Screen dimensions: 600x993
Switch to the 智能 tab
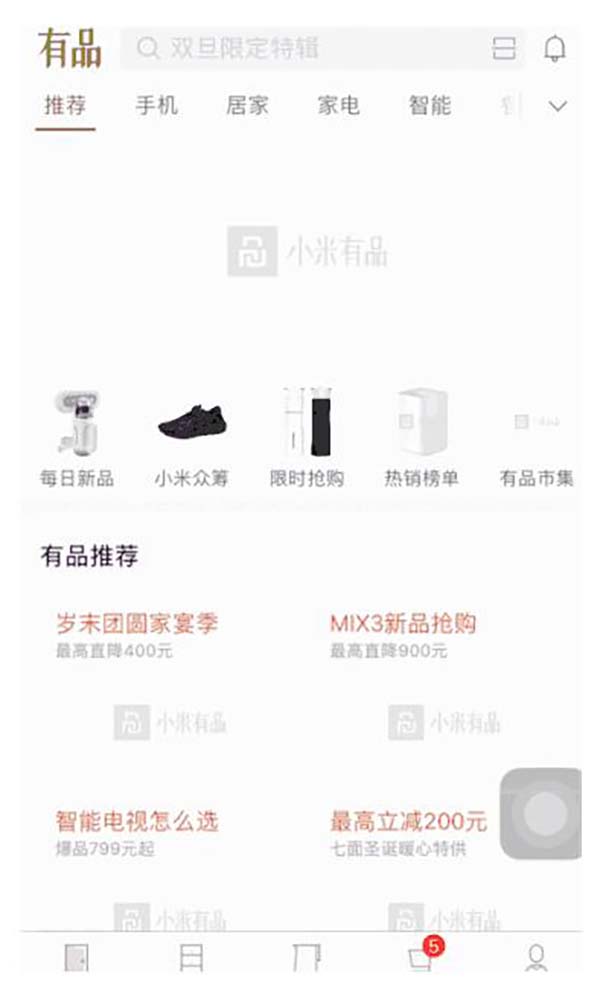tap(429, 105)
